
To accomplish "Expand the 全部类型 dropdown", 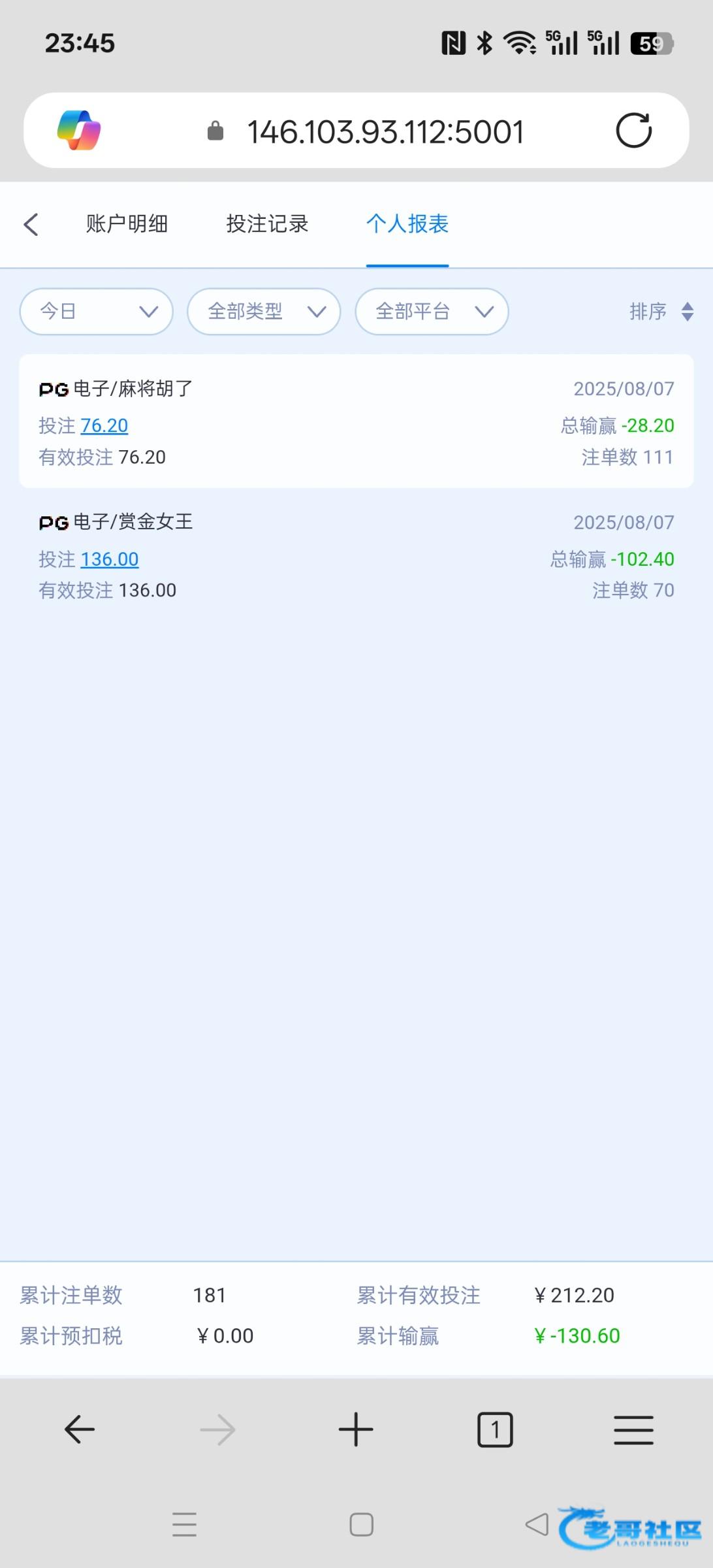I will coord(264,312).
